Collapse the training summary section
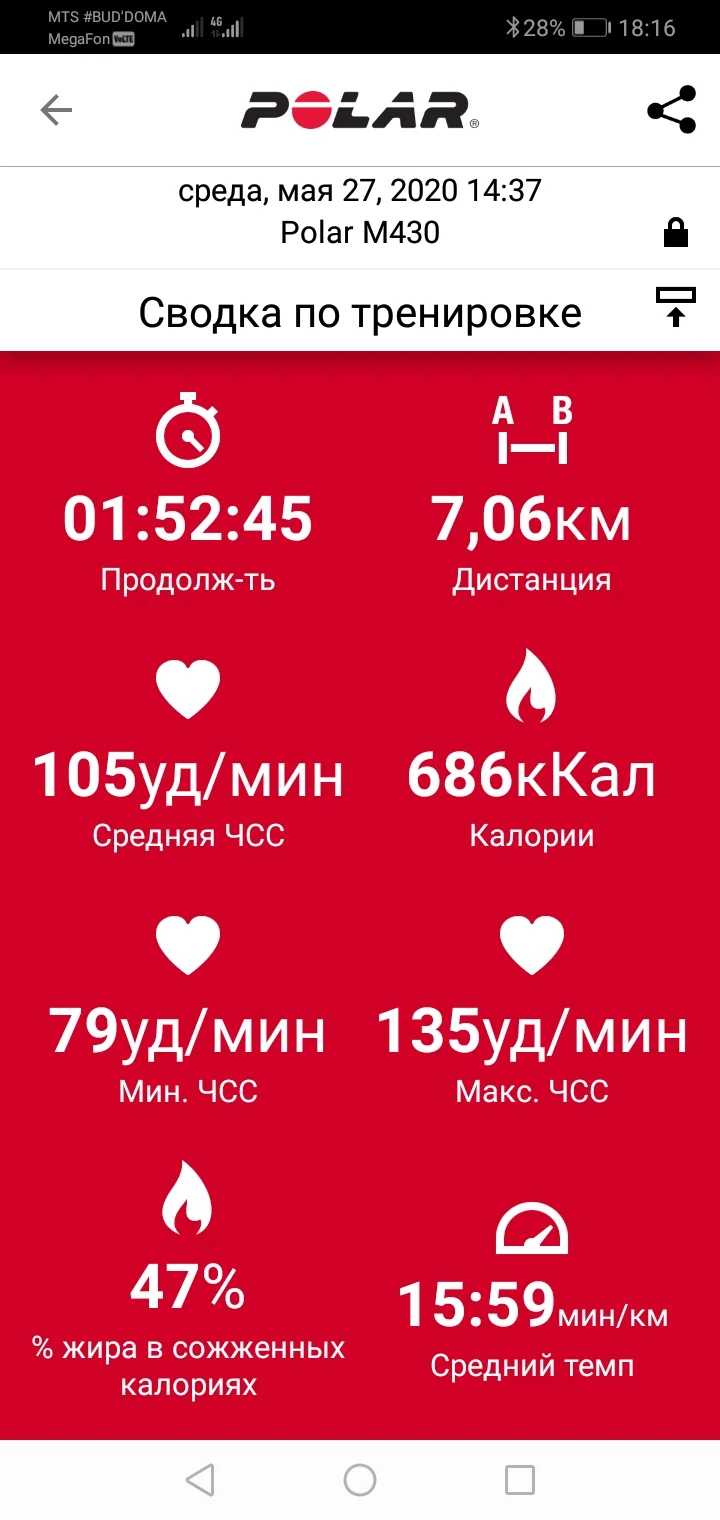 [x=675, y=307]
